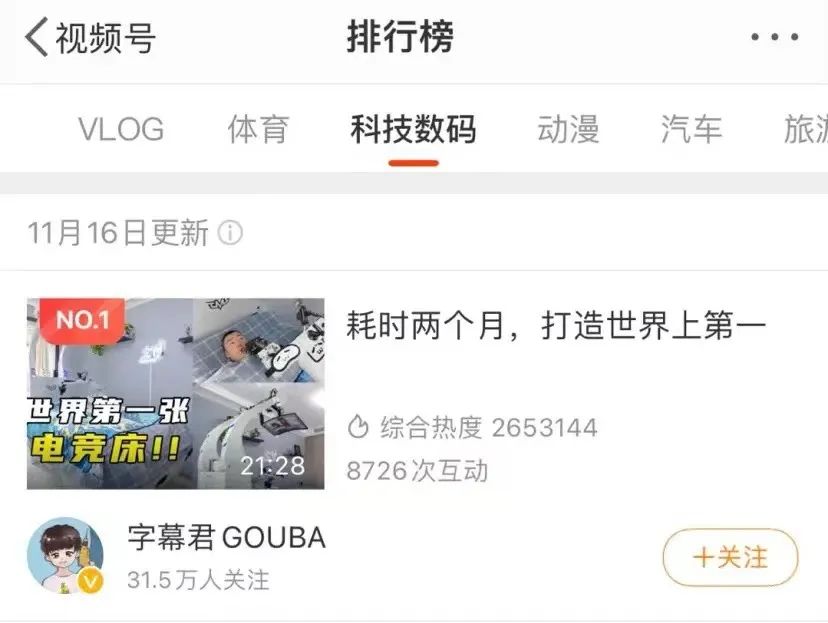Open the 耗时两个月 video title

[x=556, y=326]
